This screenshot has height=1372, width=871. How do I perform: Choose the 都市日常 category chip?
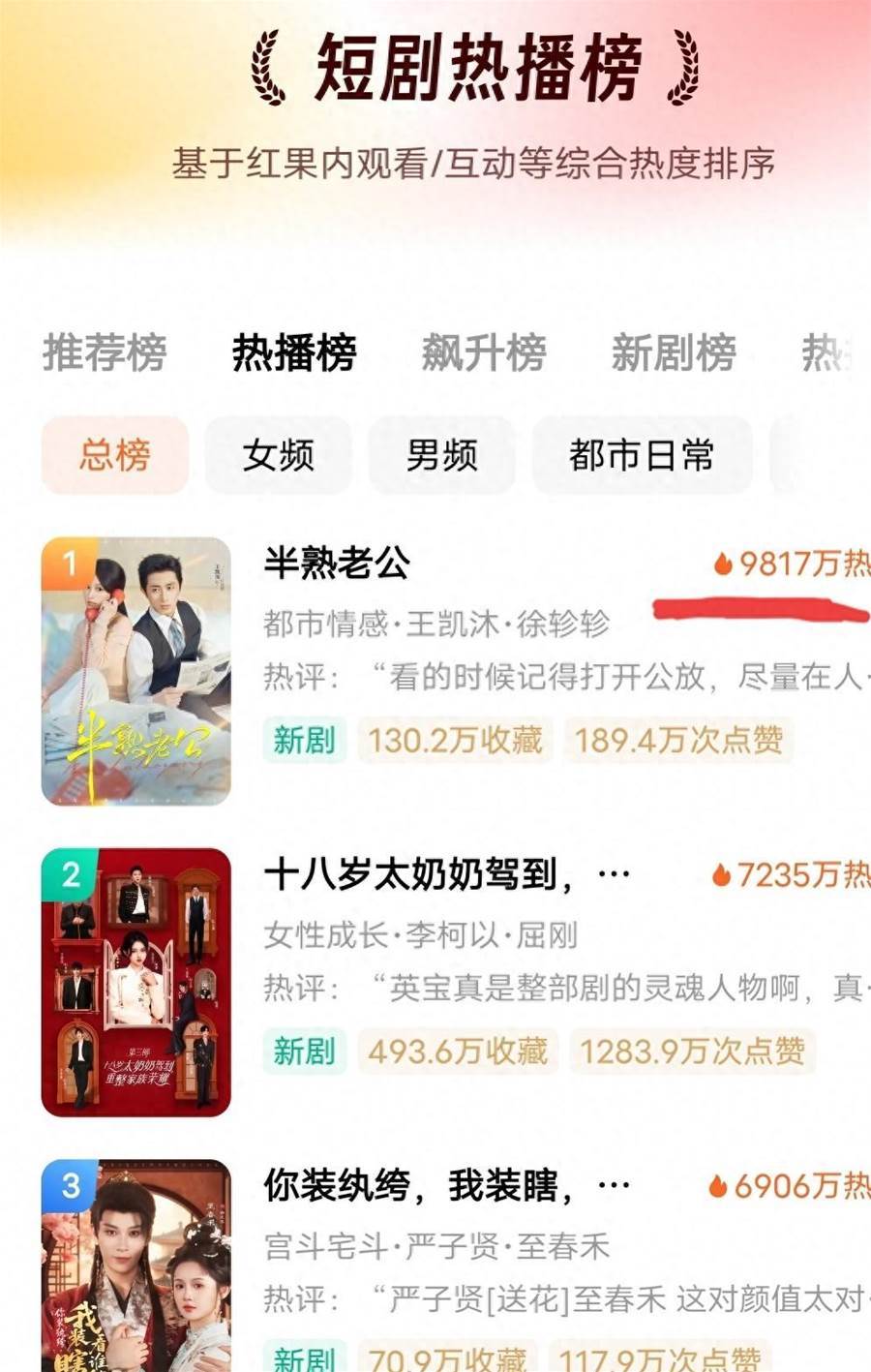[x=642, y=455]
